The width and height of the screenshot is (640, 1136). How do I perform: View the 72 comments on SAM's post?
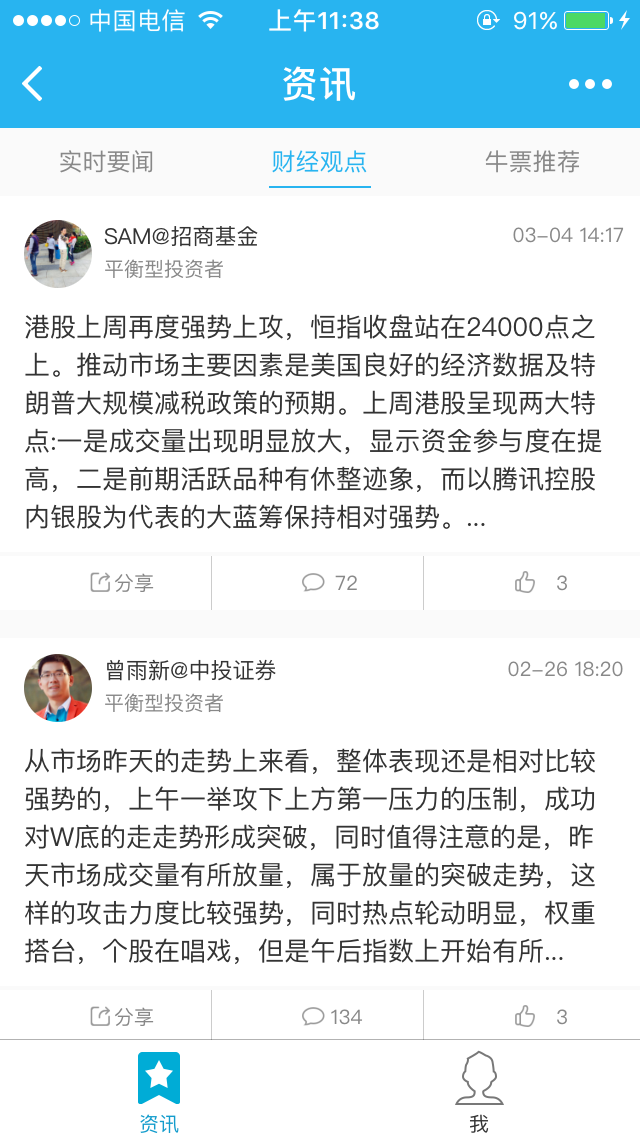[330, 583]
